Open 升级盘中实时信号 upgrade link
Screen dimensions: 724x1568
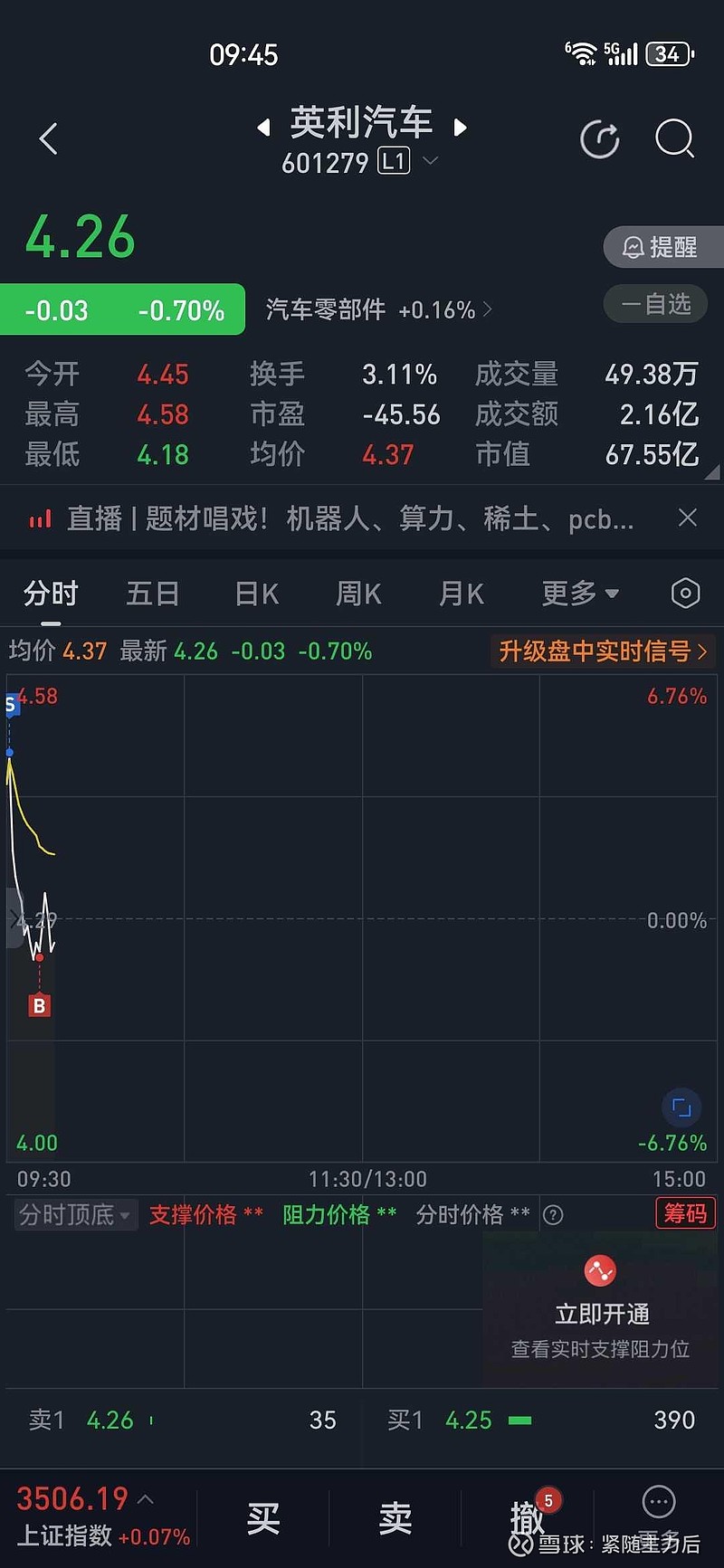click(x=603, y=651)
